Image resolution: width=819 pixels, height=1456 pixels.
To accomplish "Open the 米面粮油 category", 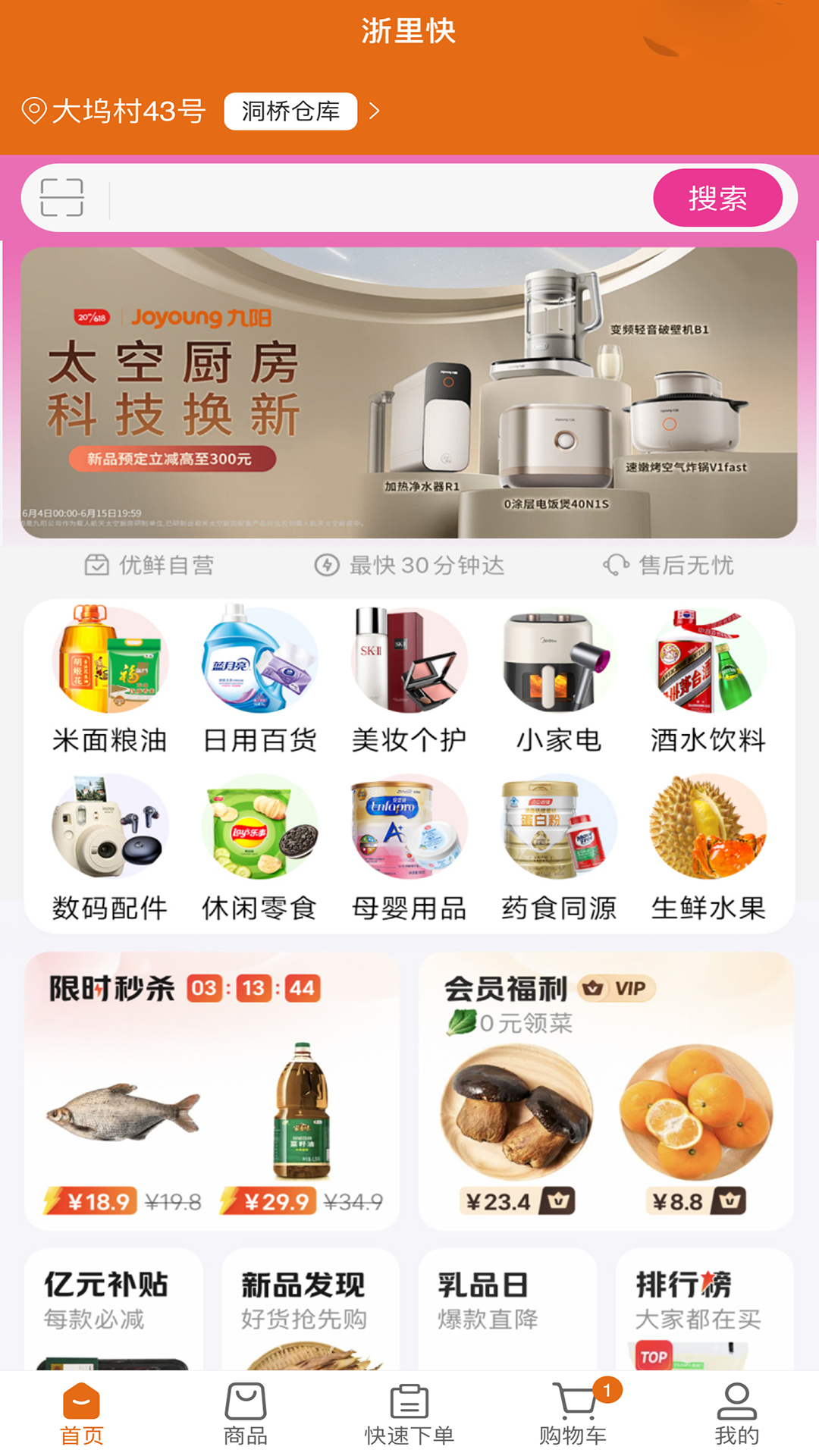I will tap(109, 679).
